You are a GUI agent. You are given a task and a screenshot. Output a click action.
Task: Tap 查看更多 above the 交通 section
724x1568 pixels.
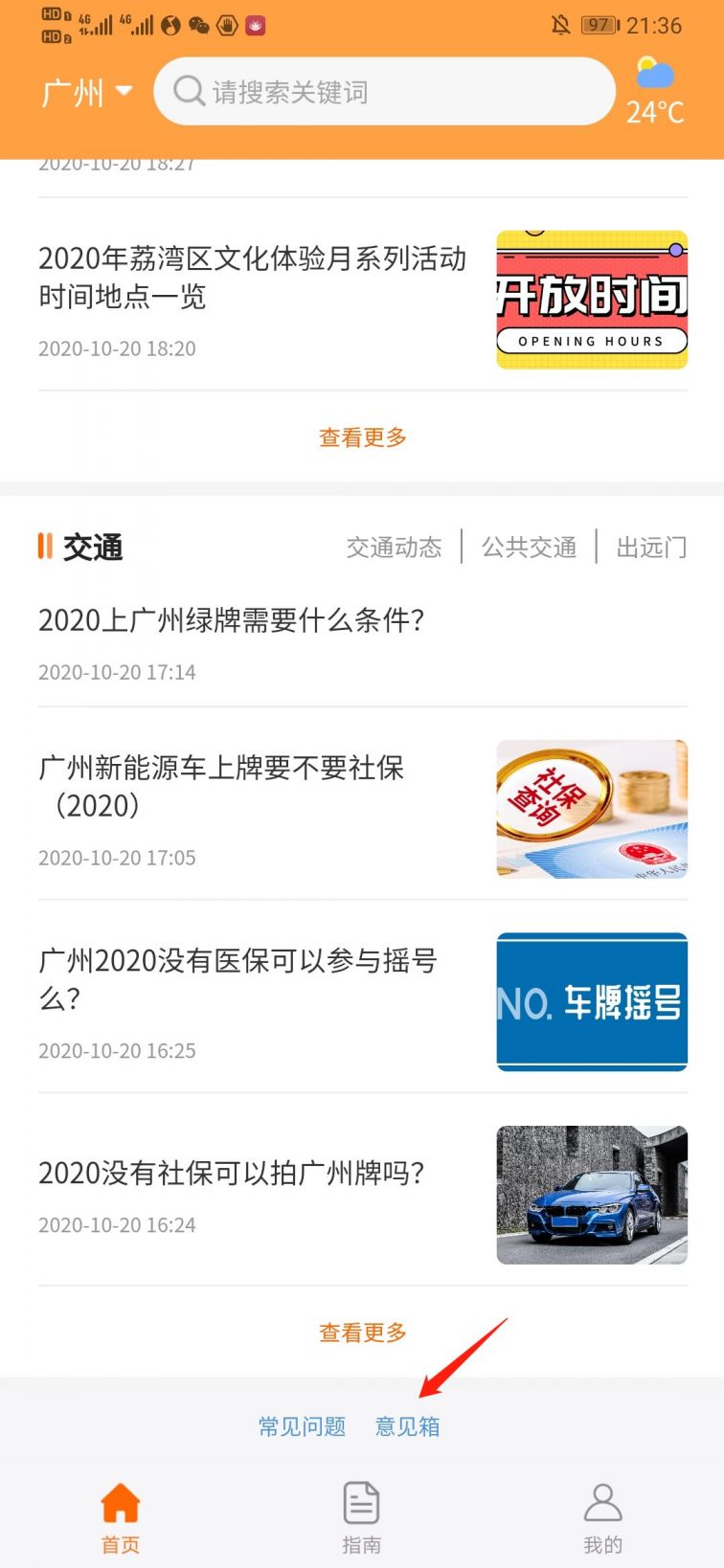coord(363,437)
